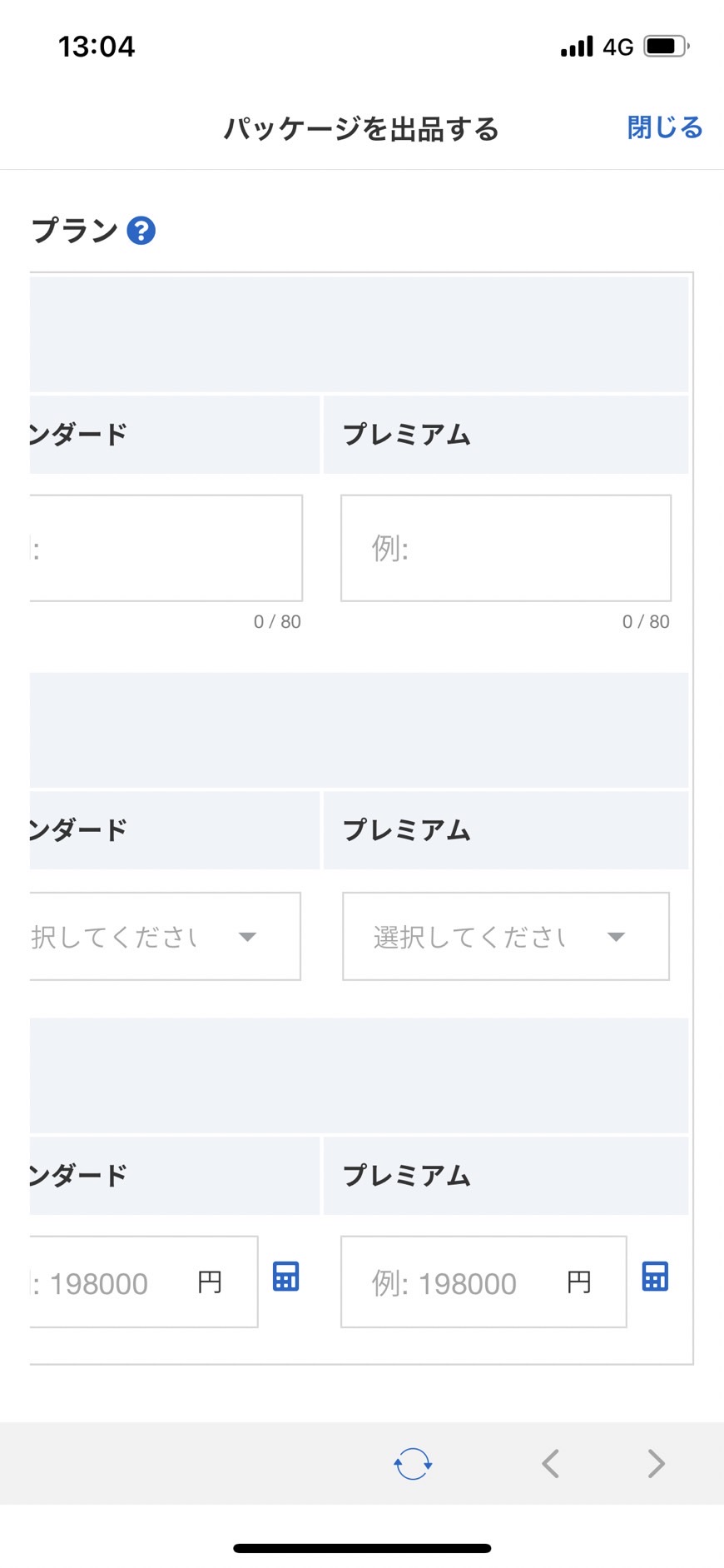
Task: Open the calculator beside スタンダード price
Action: (x=286, y=1277)
